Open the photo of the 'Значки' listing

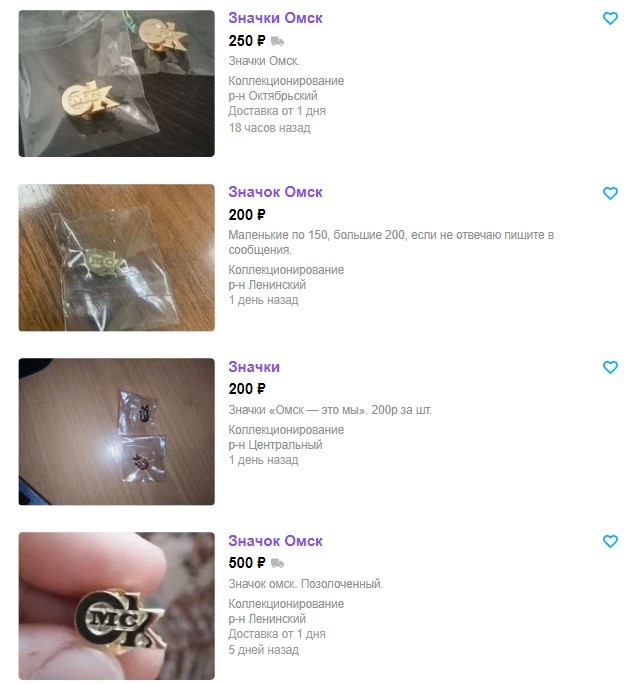(117, 431)
